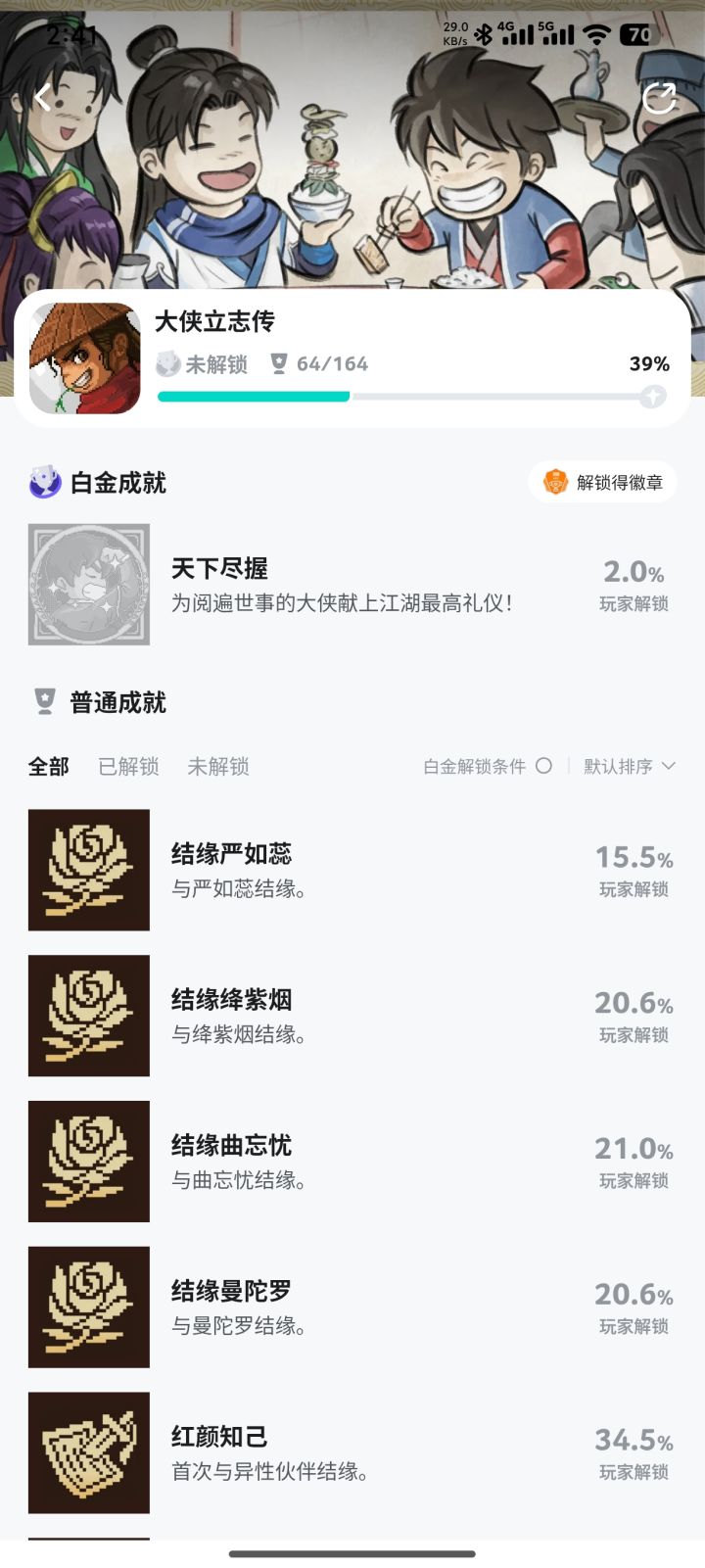
Task: Switch filter to 已解锁
Action: click(x=128, y=767)
